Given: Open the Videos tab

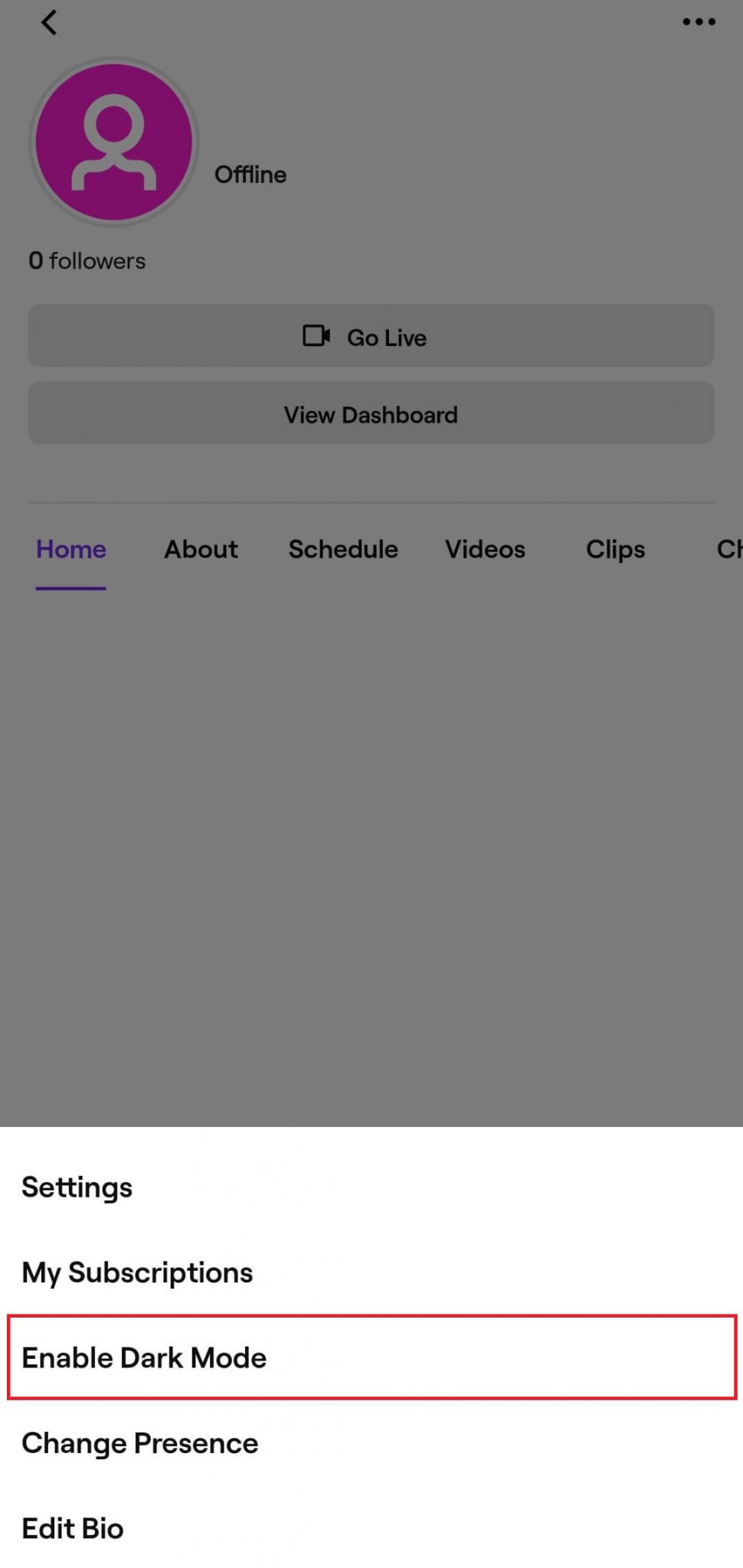Looking at the screenshot, I should pyautogui.click(x=485, y=549).
